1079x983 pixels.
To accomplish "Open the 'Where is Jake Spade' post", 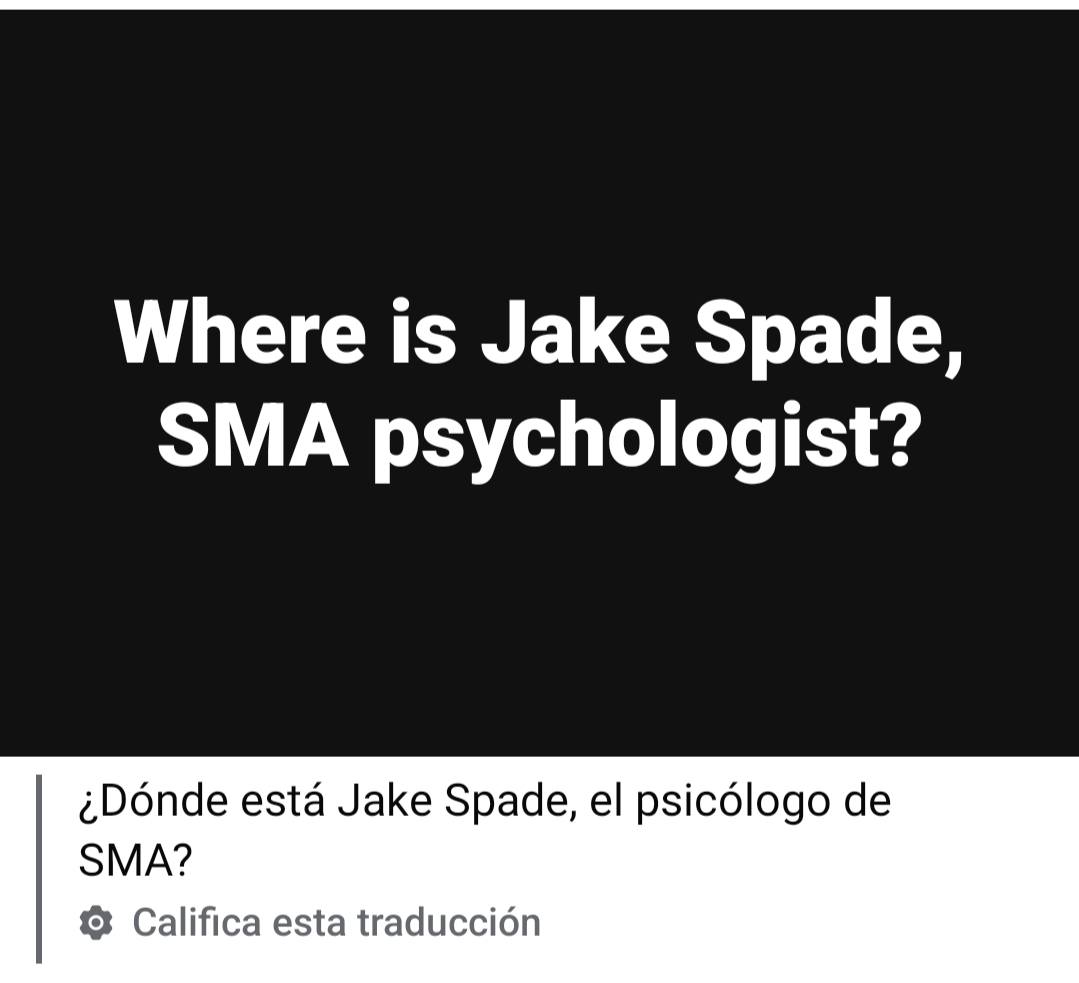I will click(539, 384).
